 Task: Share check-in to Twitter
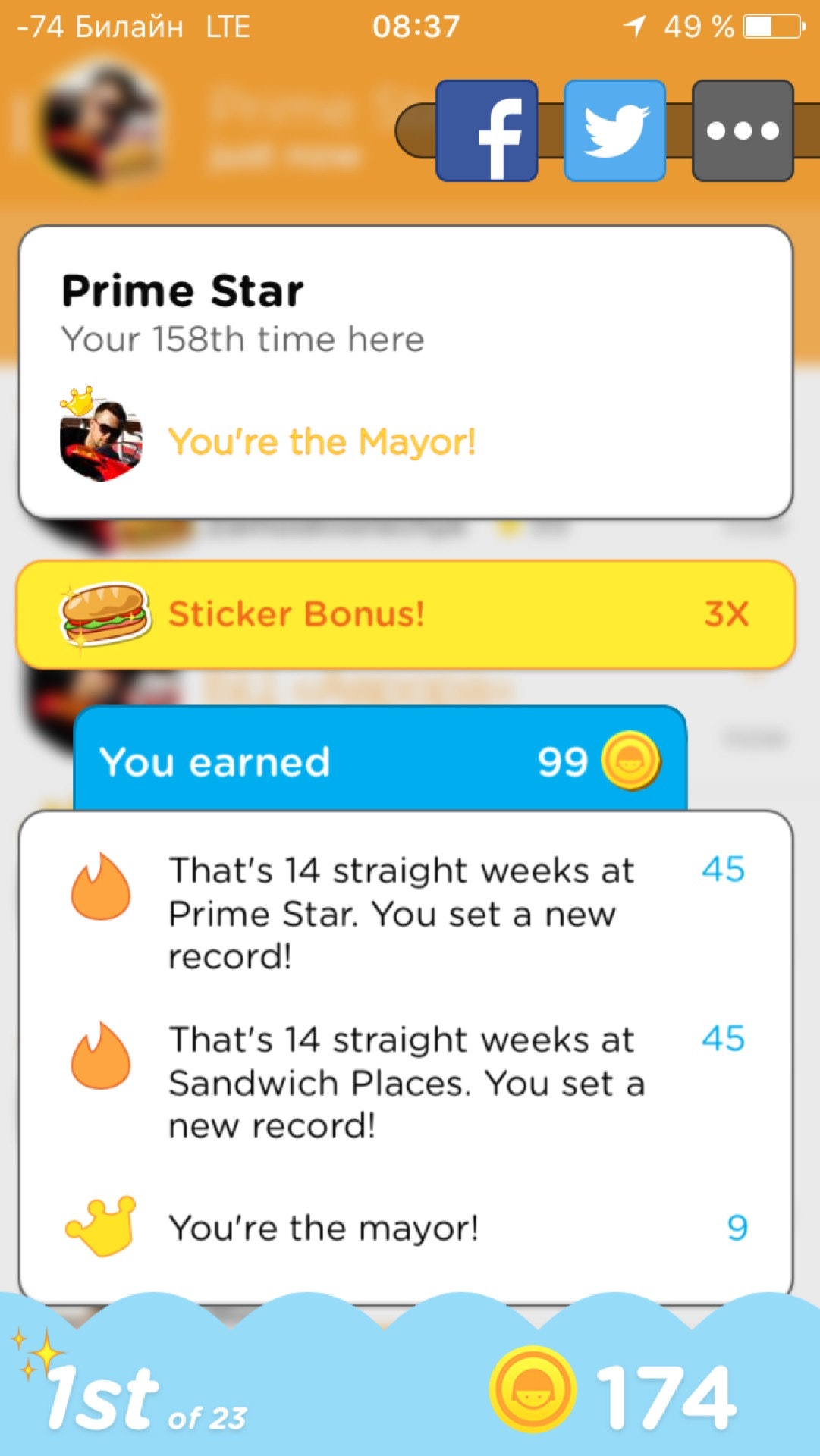[614, 130]
